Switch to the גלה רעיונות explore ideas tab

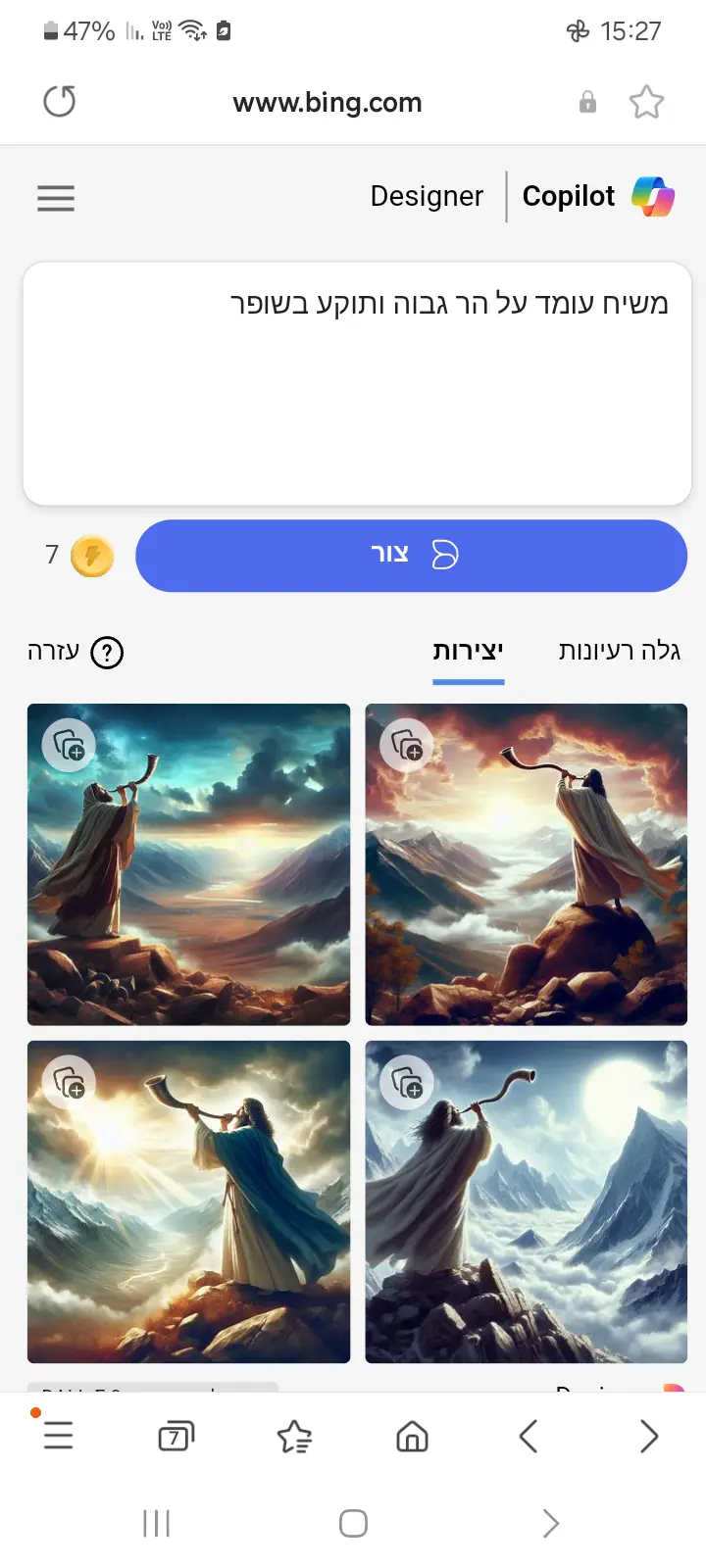pos(619,652)
